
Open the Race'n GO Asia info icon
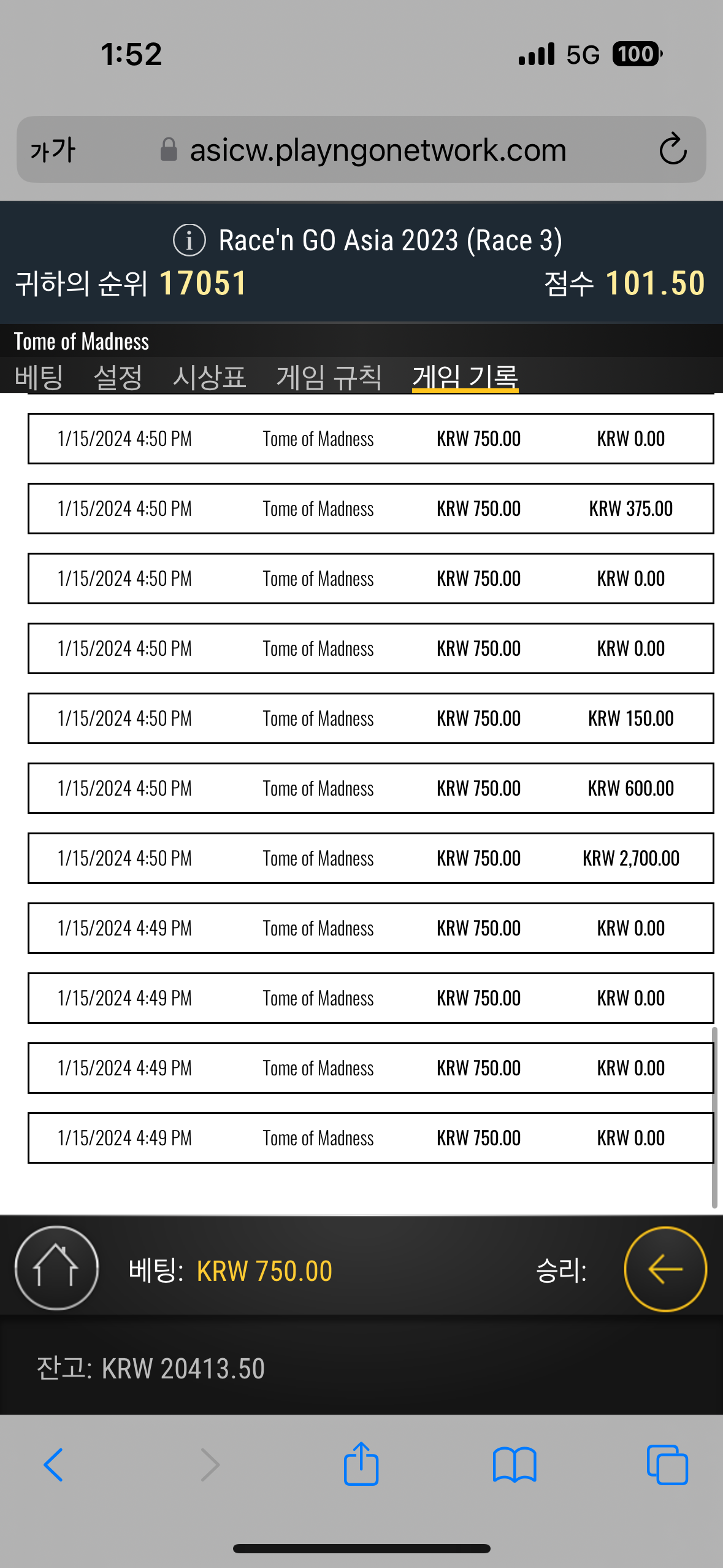point(189,240)
